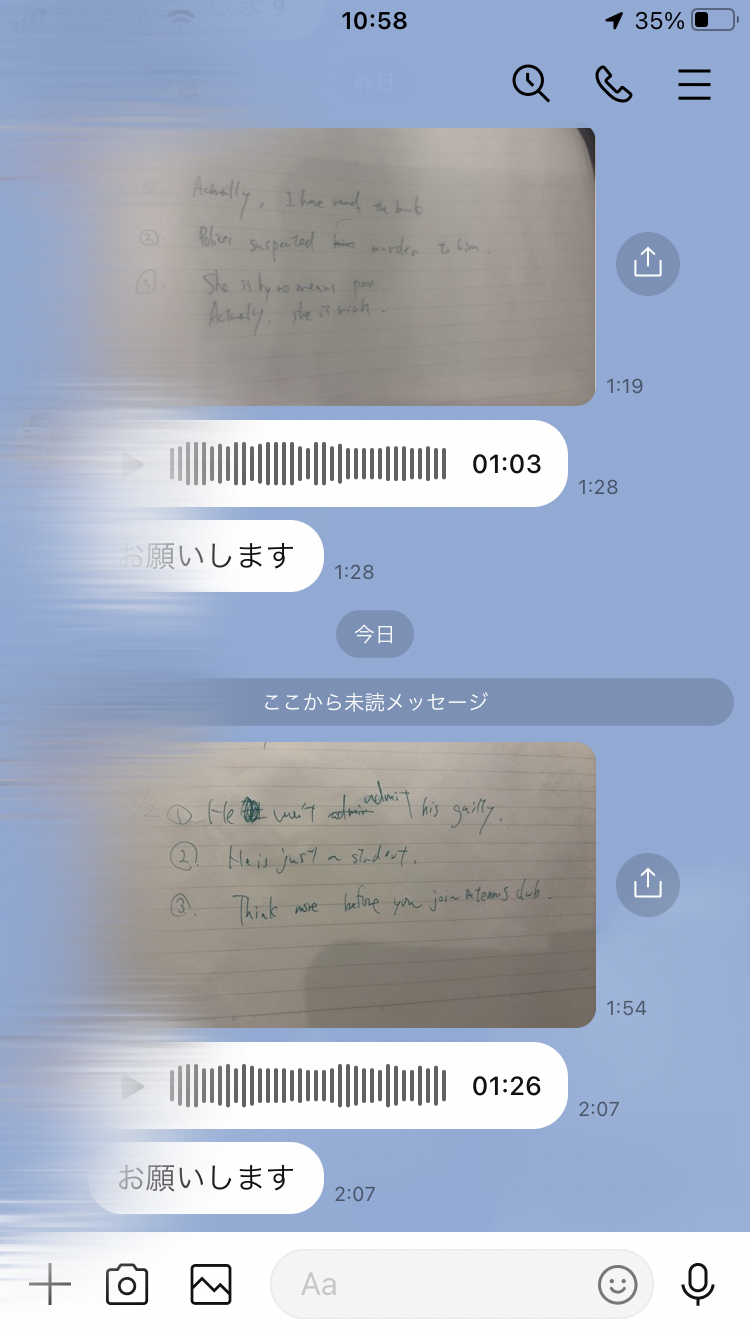
Task: Start a call via the phone icon
Action: coord(613,85)
